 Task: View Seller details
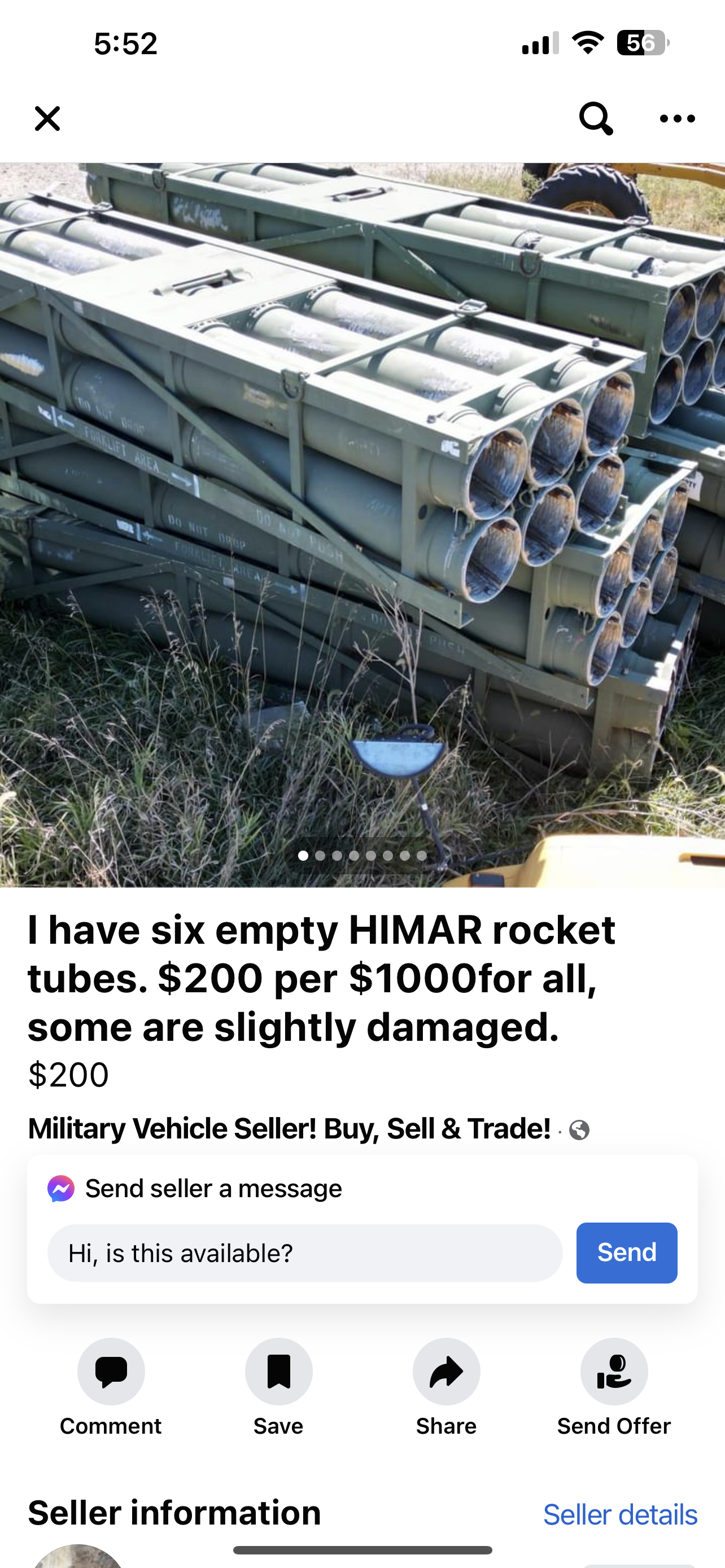click(x=619, y=1514)
